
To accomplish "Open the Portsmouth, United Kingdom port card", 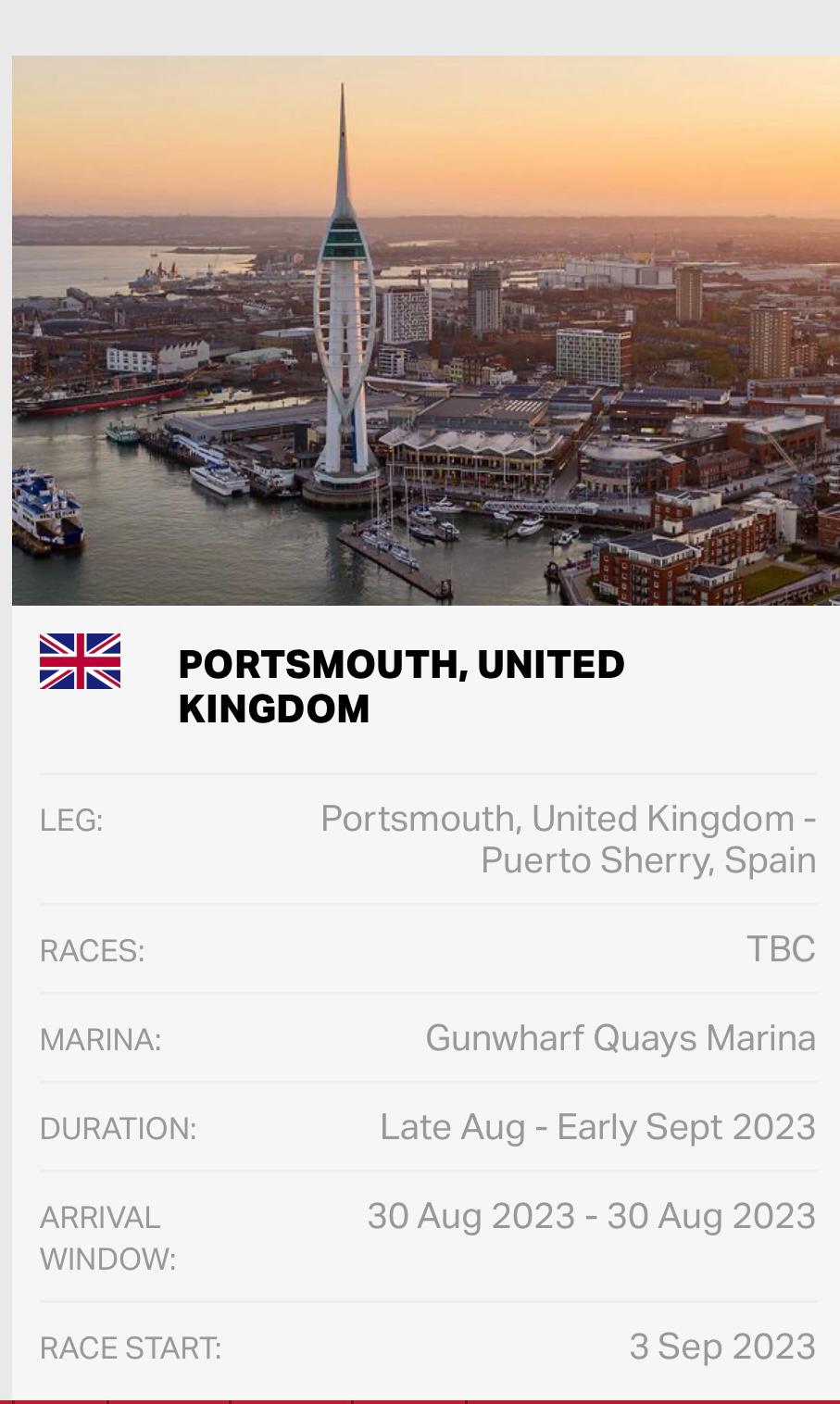I will click(401, 686).
